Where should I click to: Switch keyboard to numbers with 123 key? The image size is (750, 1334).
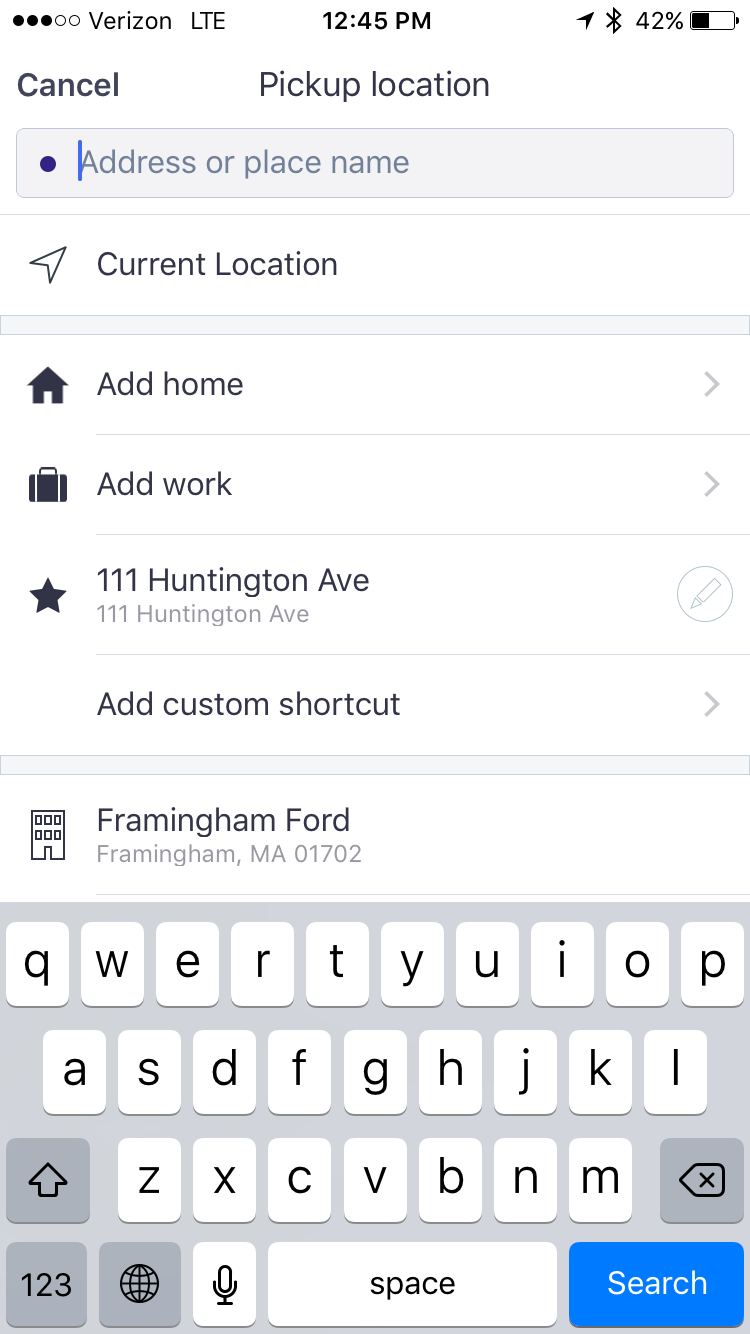click(x=47, y=1284)
